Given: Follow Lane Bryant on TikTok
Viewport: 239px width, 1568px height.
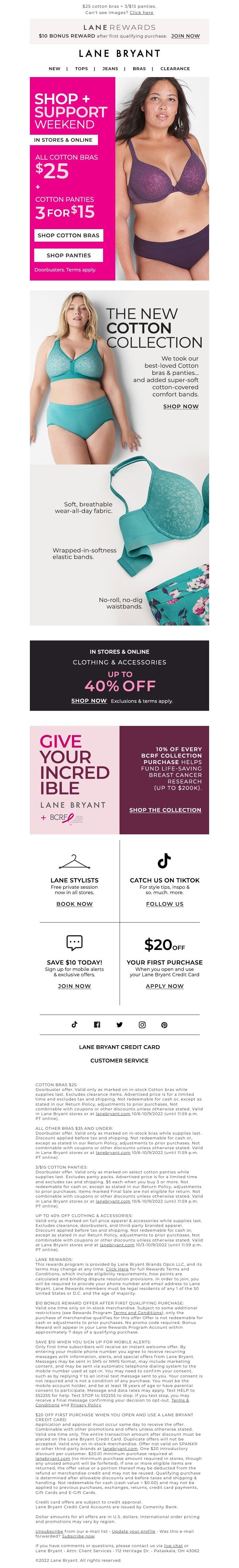Looking at the screenshot, I should click(164, 904).
